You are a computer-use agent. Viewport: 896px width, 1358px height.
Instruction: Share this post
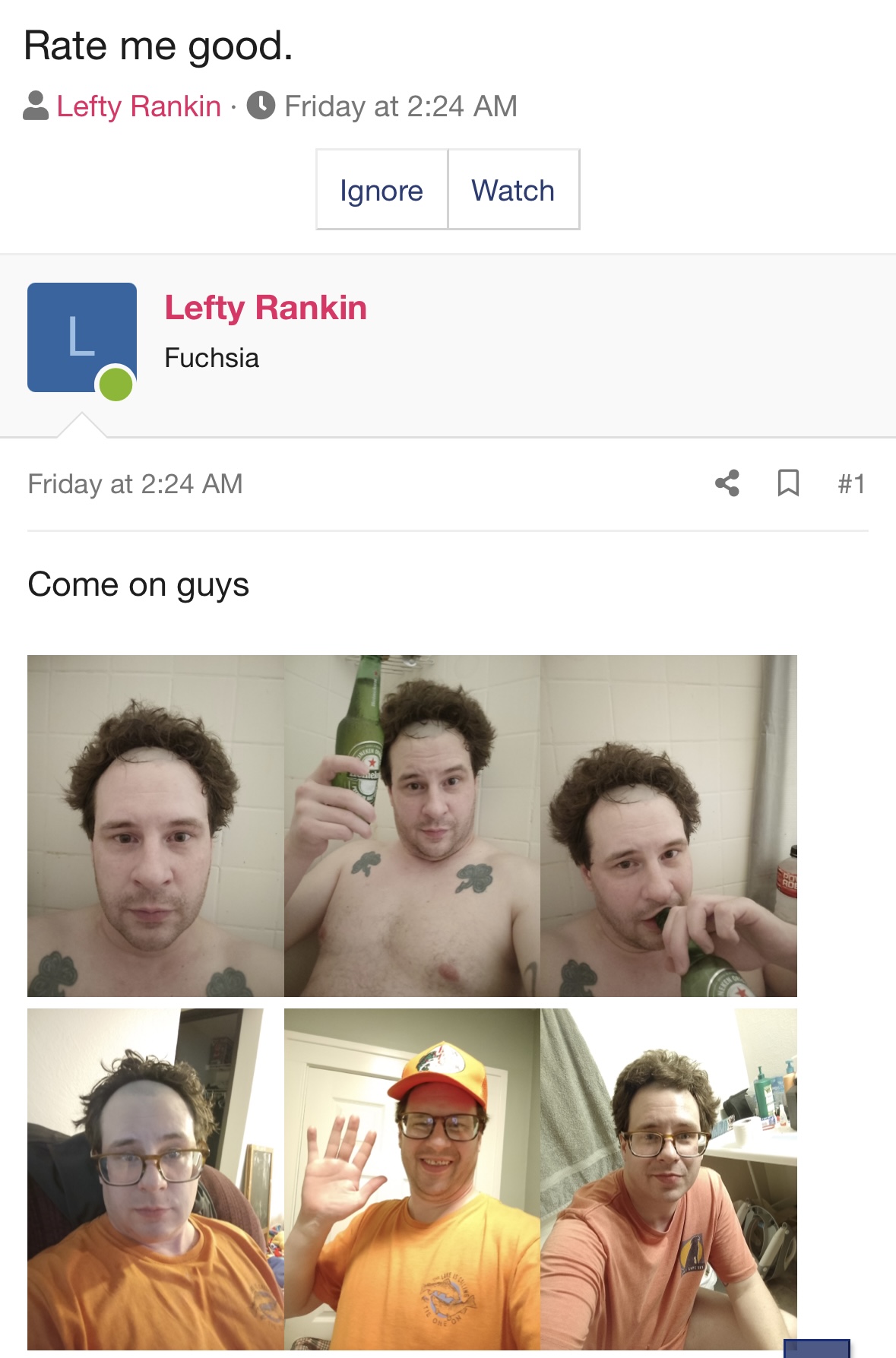(x=727, y=483)
